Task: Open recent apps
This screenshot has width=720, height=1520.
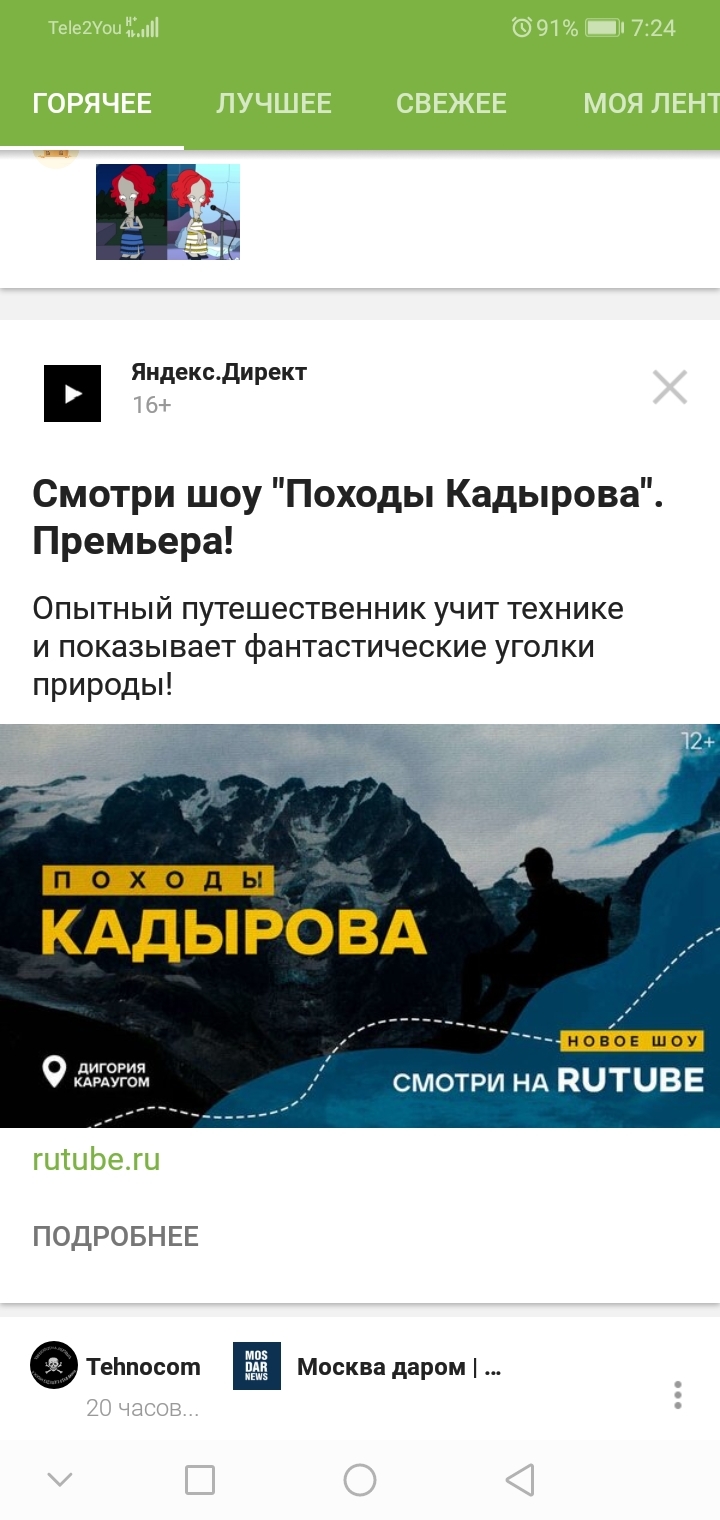Action: click(200, 1480)
